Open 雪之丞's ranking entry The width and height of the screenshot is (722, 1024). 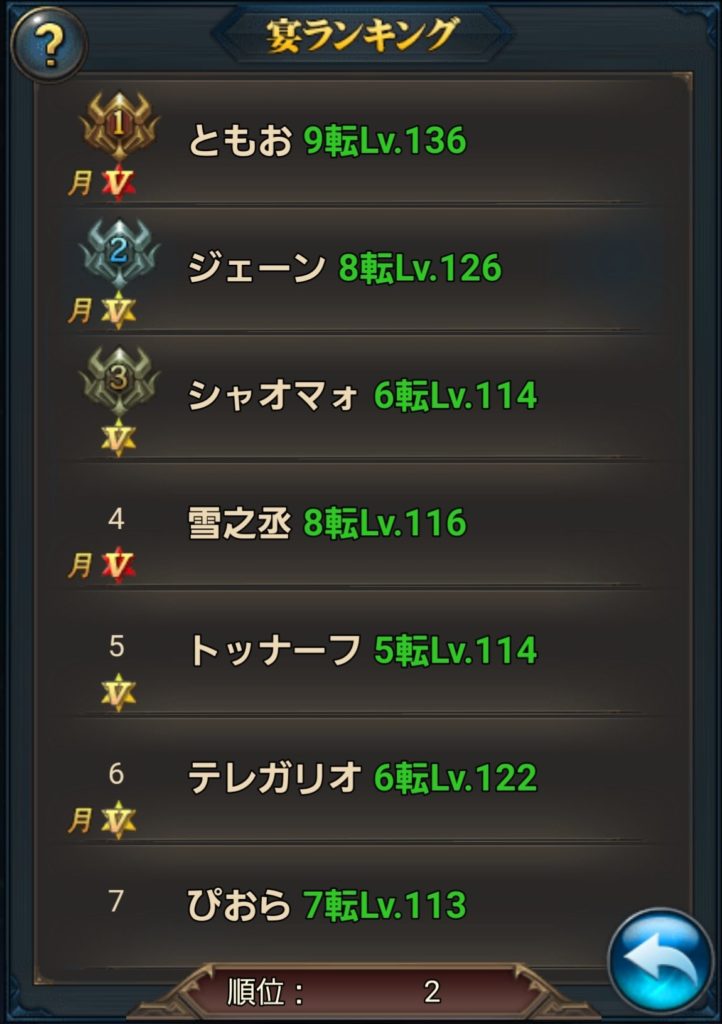[x=360, y=525]
